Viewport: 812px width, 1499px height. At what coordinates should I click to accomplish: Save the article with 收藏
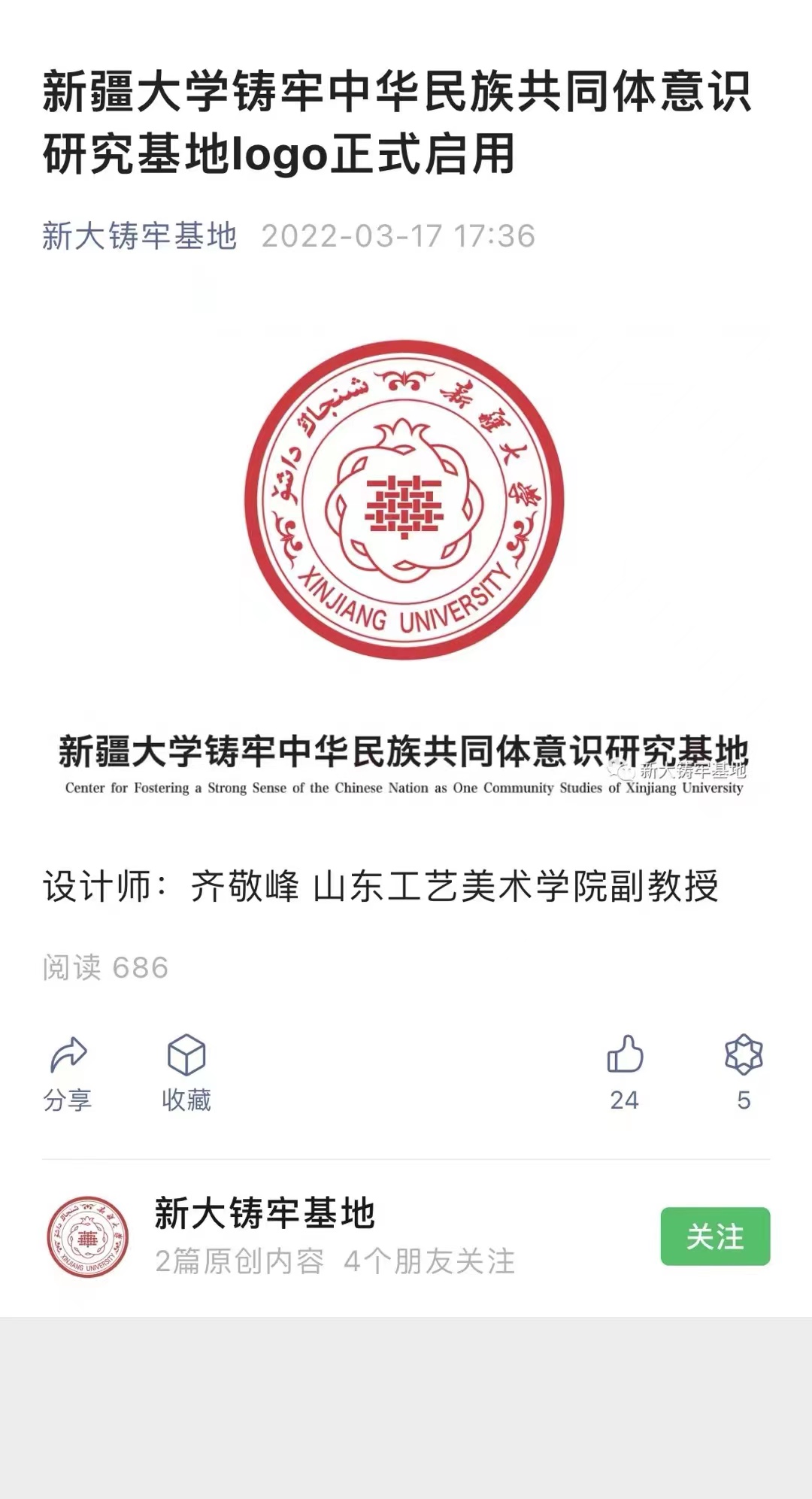[x=186, y=1071]
